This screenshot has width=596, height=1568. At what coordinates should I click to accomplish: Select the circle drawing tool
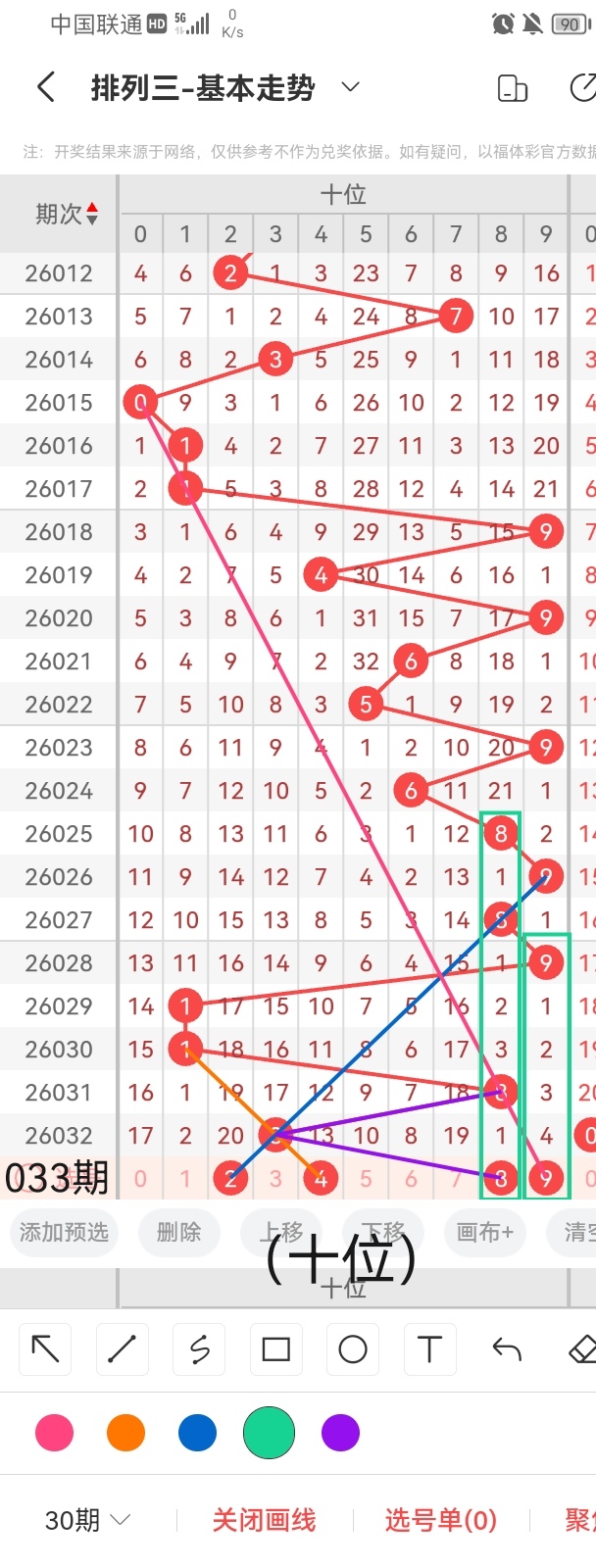[x=353, y=1349]
